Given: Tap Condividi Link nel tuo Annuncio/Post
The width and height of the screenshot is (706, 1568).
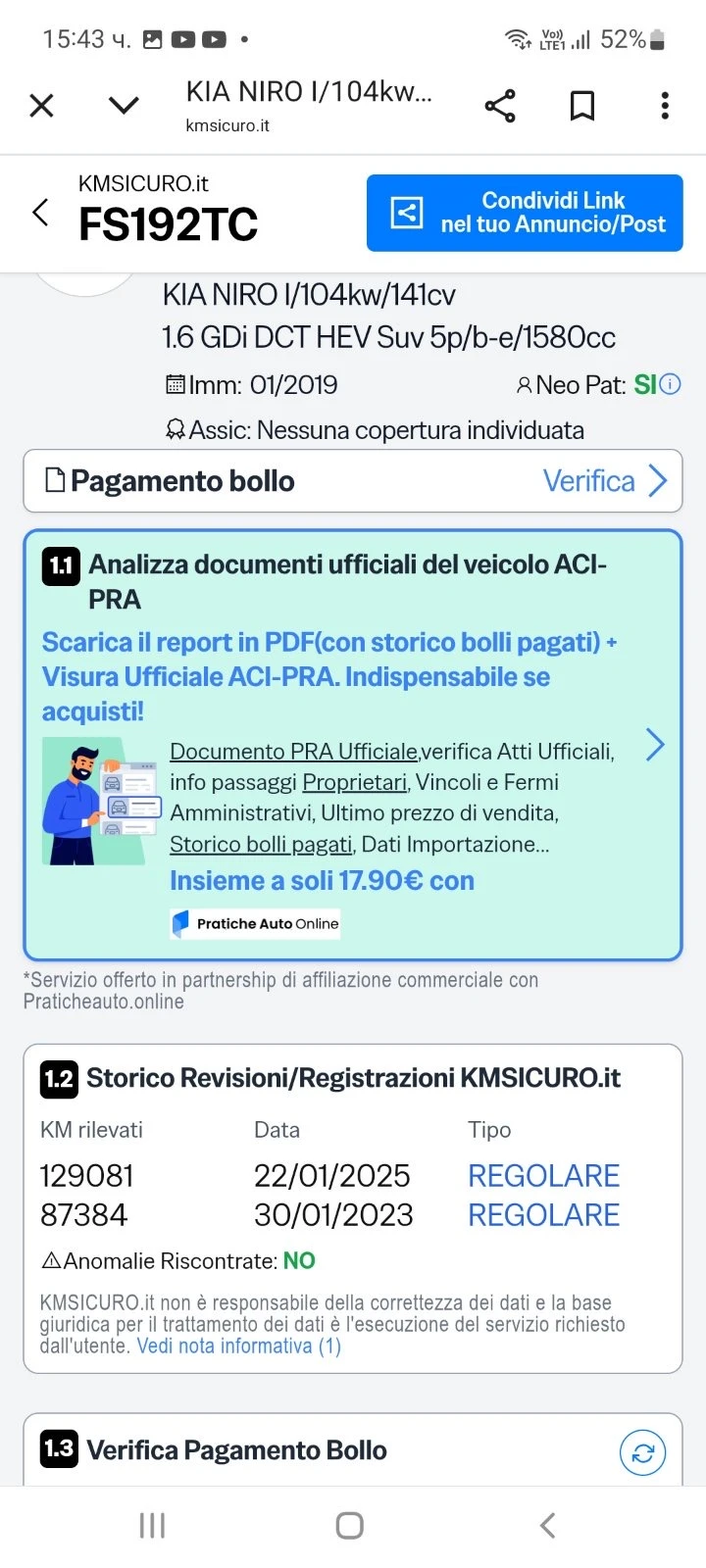Looking at the screenshot, I should tap(525, 213).
